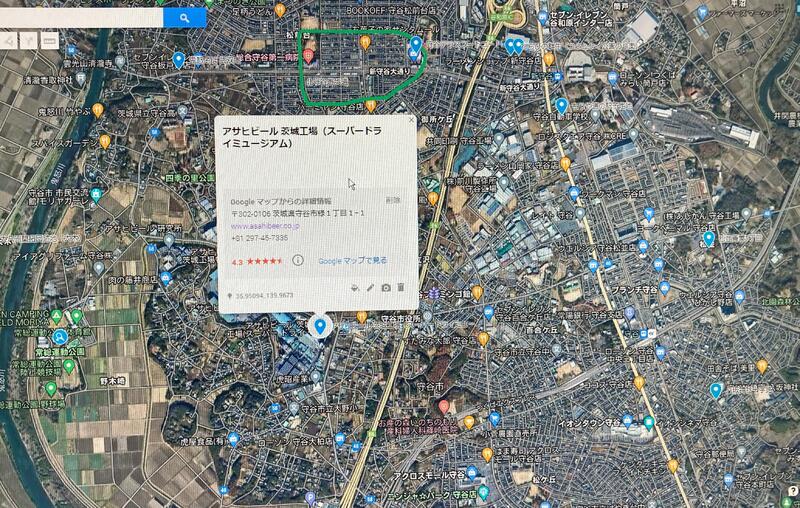This screenshot has width=800, height=508.
Task: Remove Google Maps details via 削除
Action: 393,200
